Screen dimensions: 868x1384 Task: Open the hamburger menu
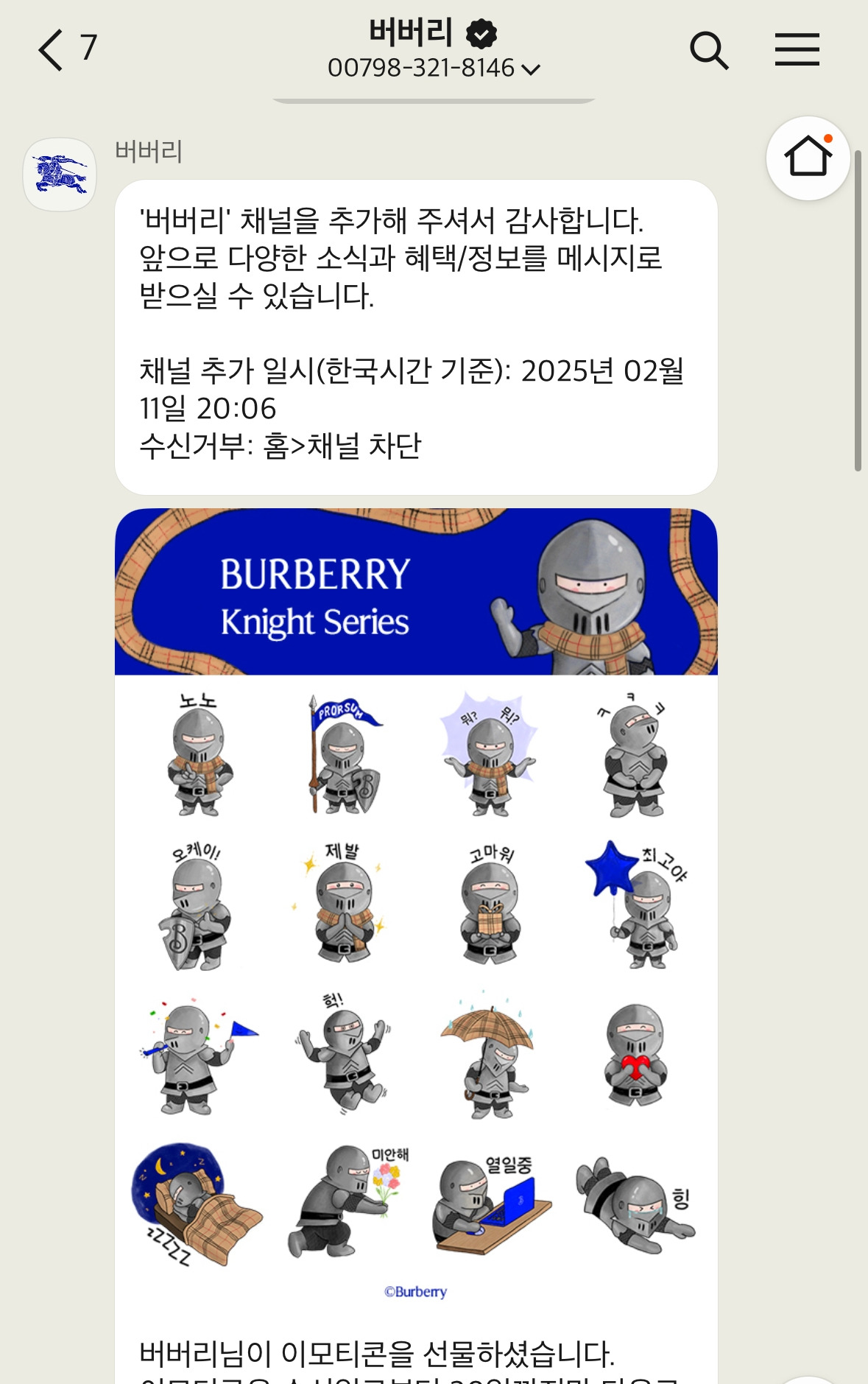click(797, 49)
